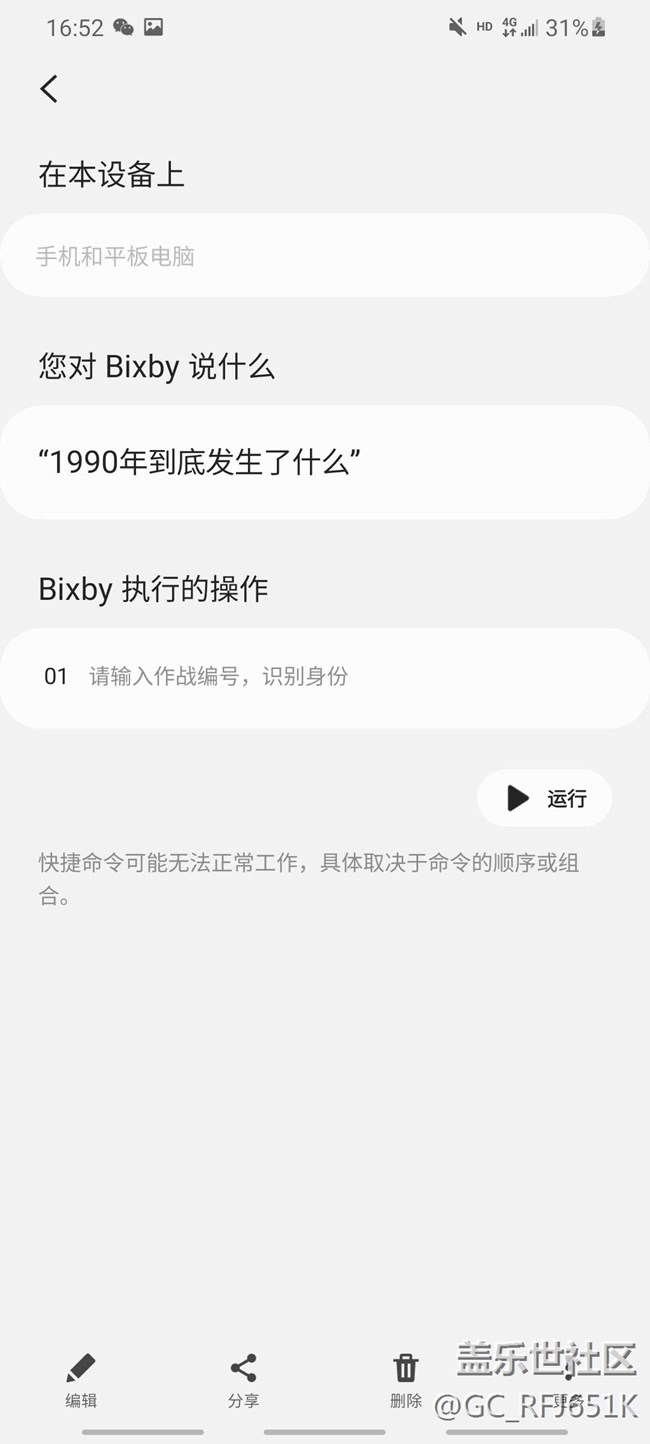Screen dimensions: 650x1444
Task: Open the 更多 options menu
Action: point(568,1382)
